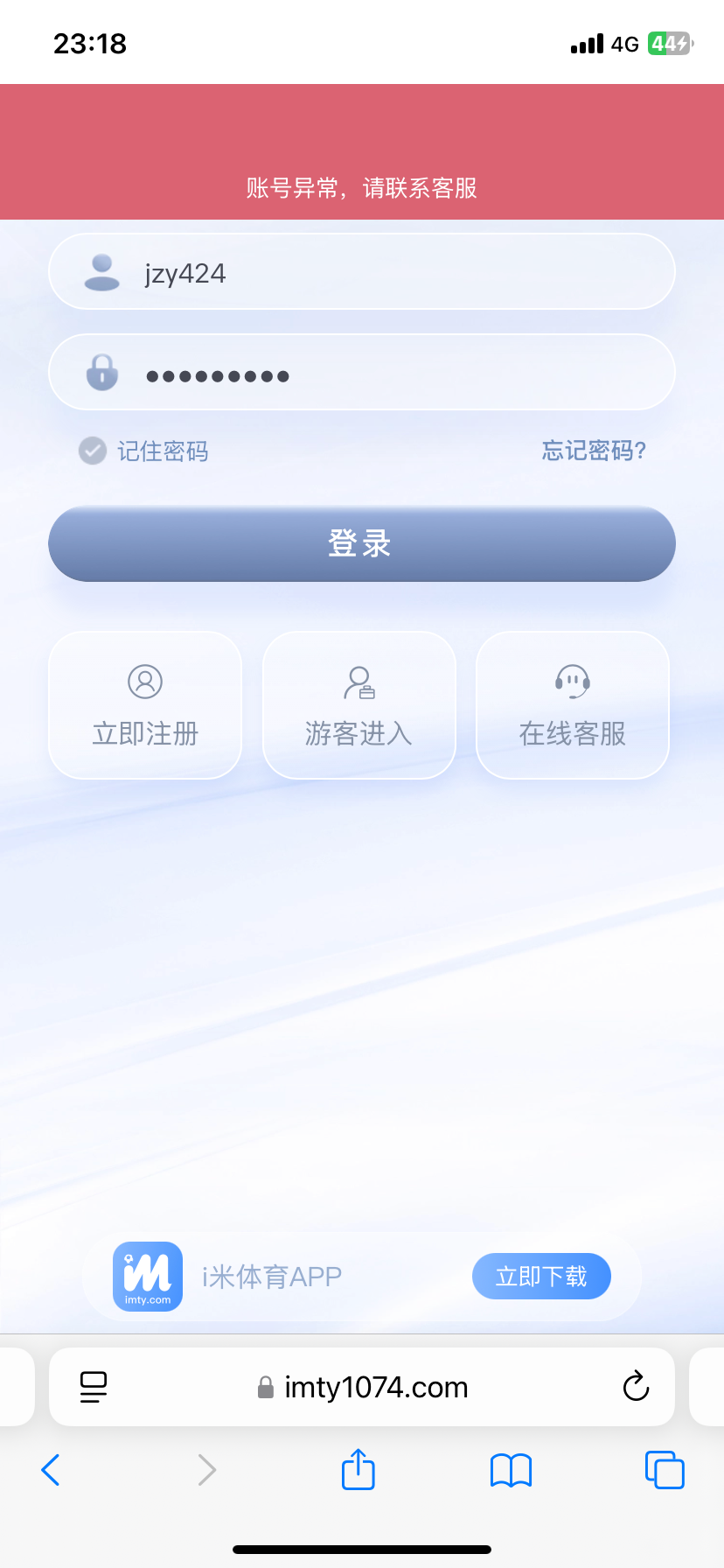Click the guest user icon above 游客进入
This screenshot has height=1568, width=724.
coord(359,683)
